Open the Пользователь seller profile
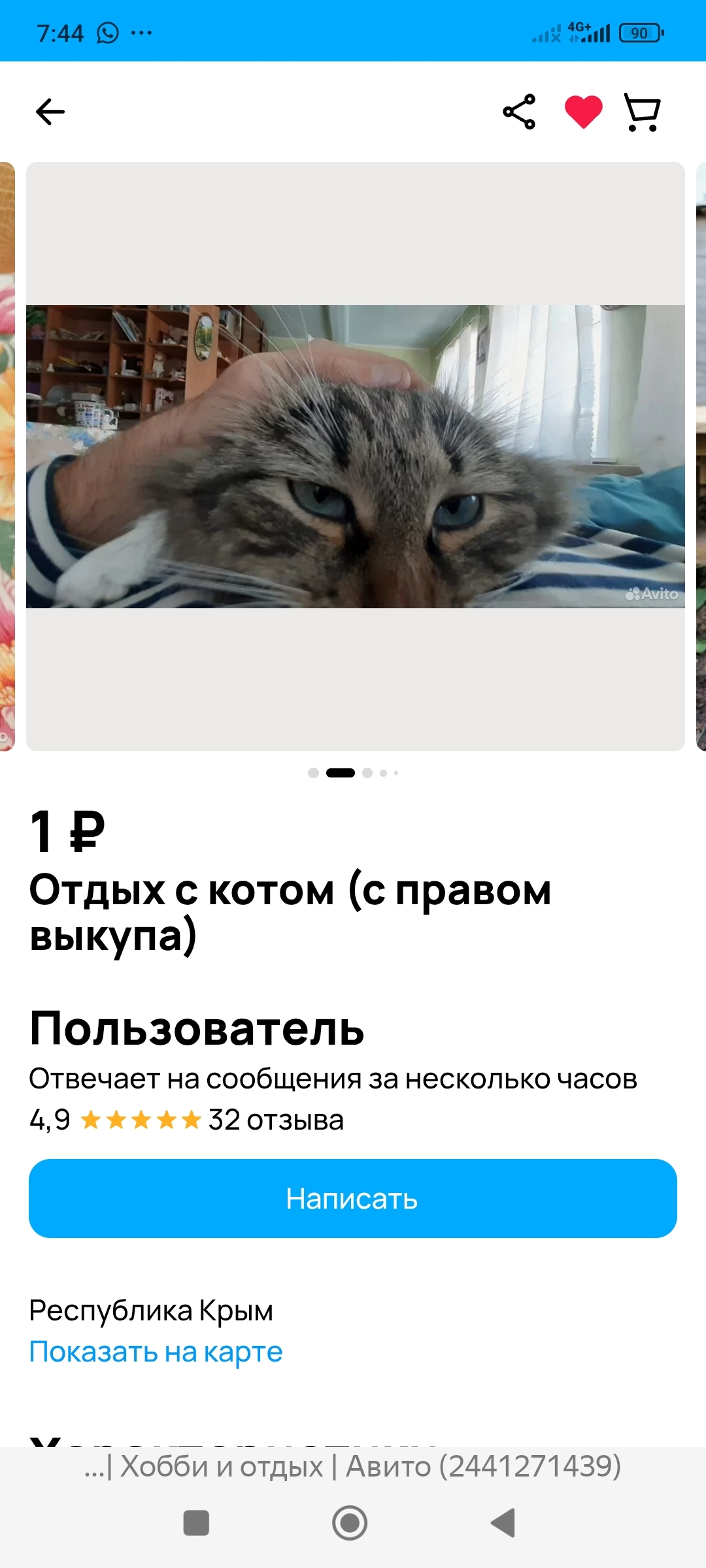Screen dimensions: 706x1568 click(196, 1029)
